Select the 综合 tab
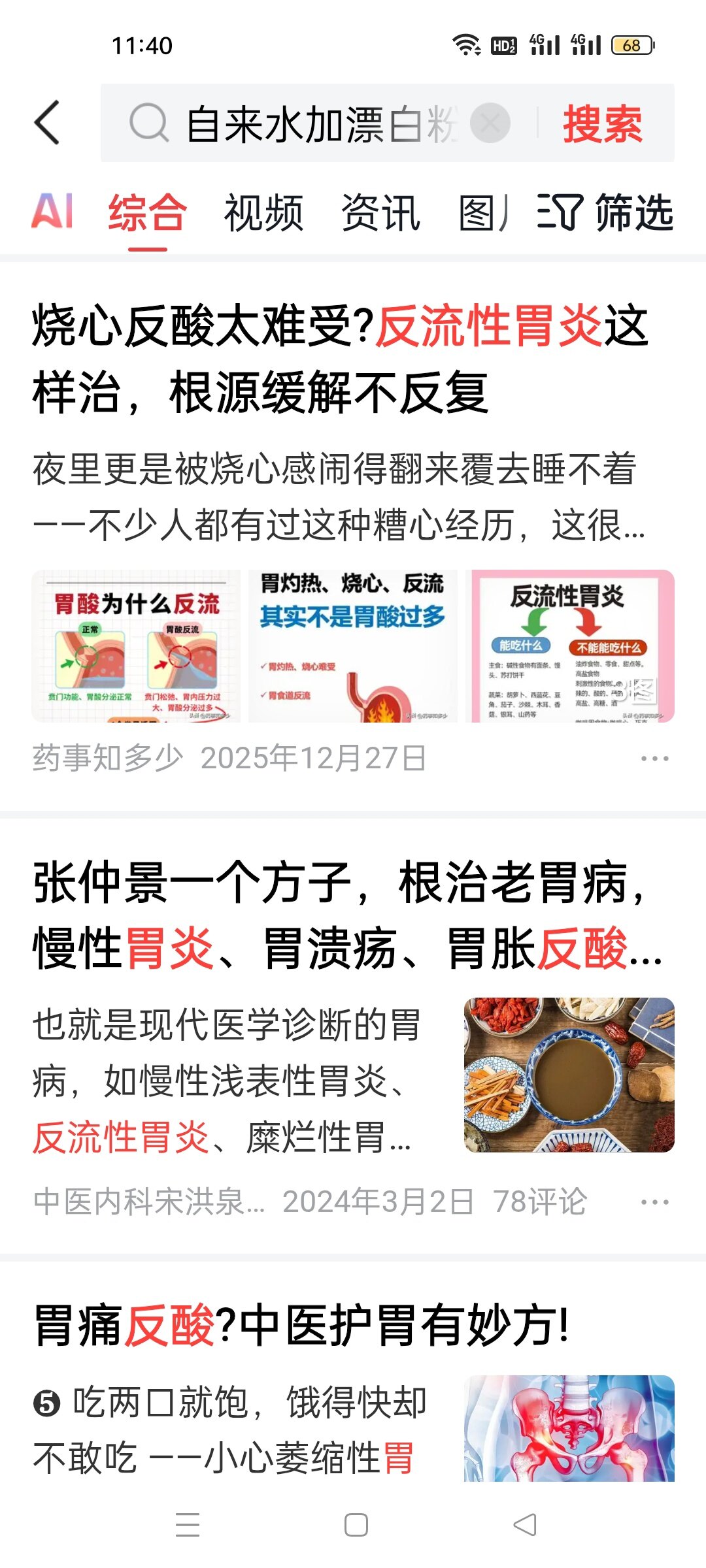 click(148, 213)
